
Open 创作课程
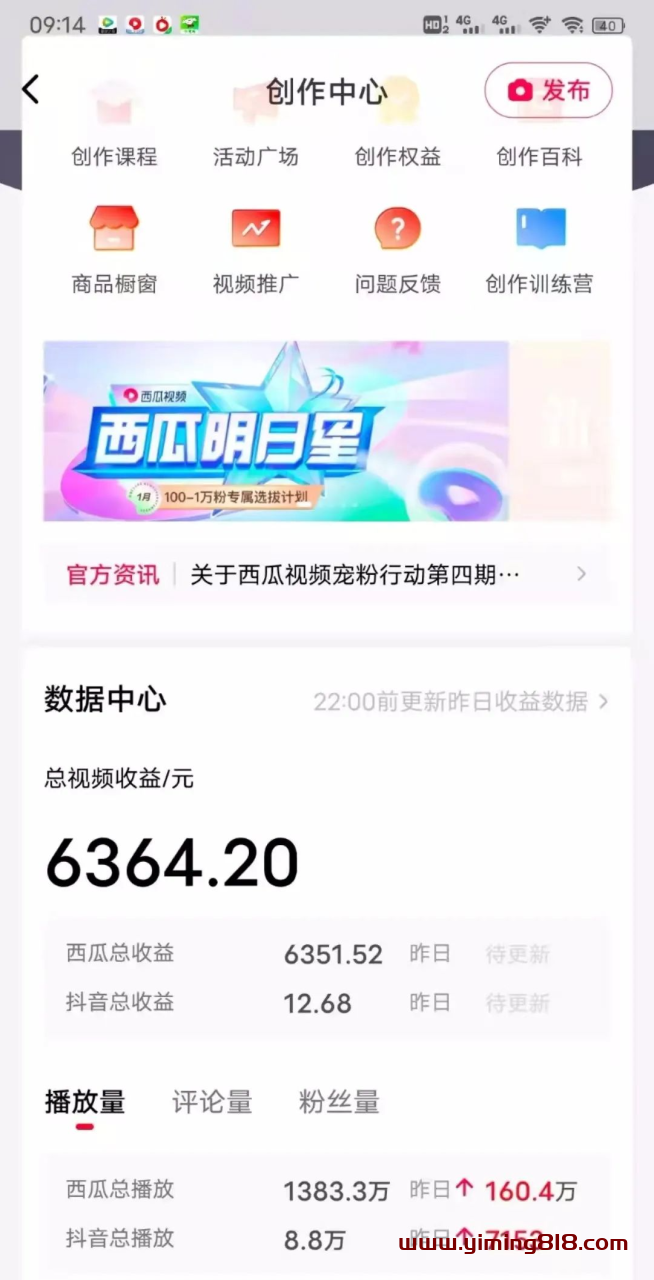pos(114,156)
